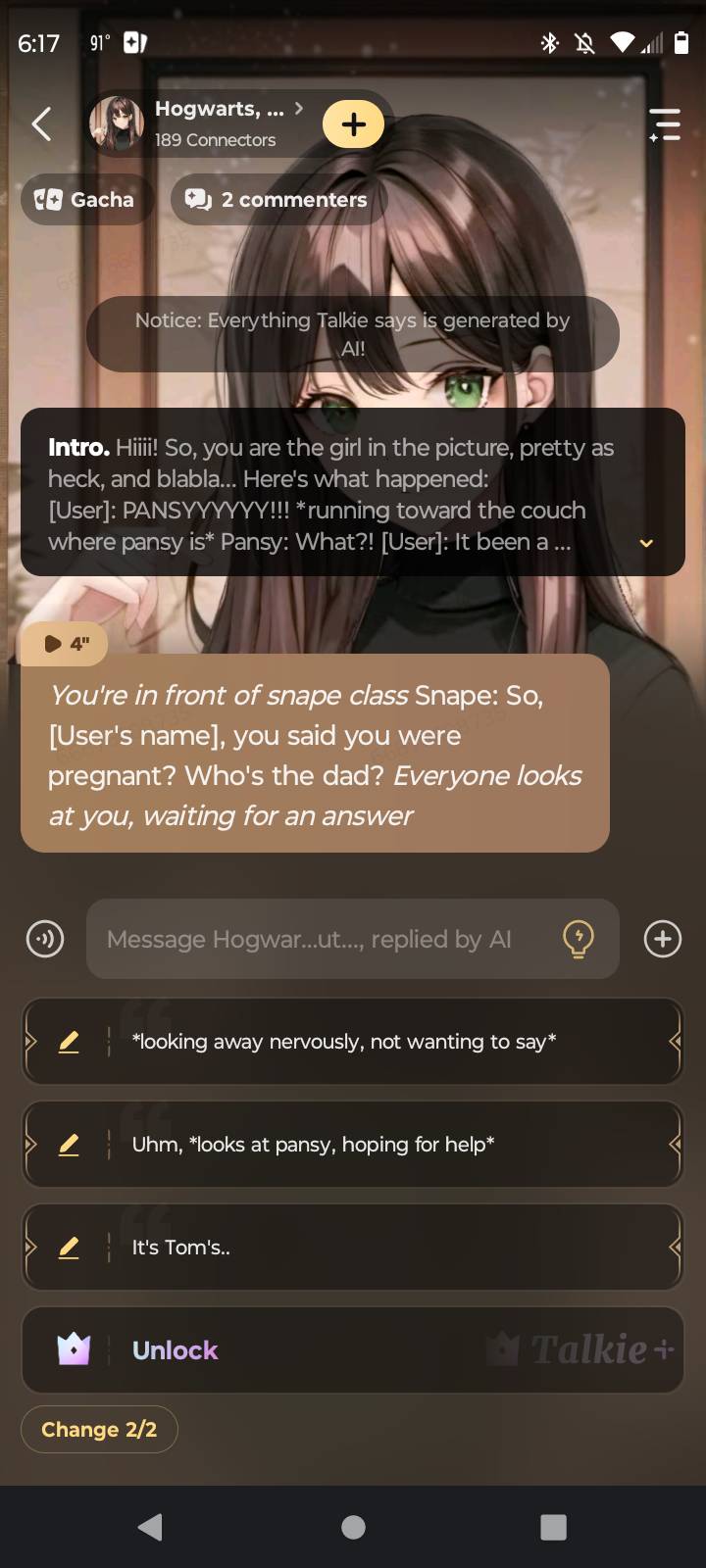Focus the message input field
Image resolution: width=706 pixels, height=1568 pixels.
pos(324,939)
